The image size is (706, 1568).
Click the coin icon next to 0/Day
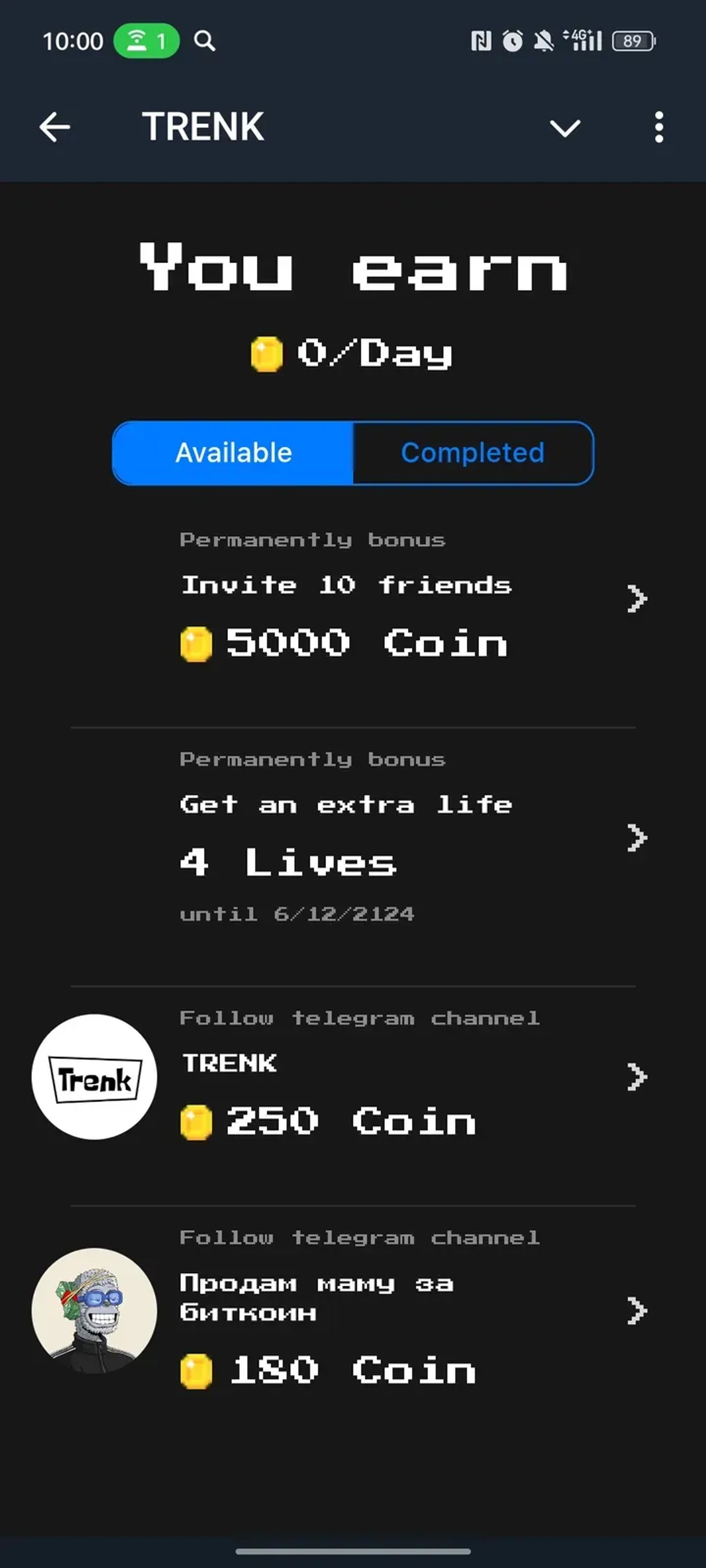click(x=266, y=353)
